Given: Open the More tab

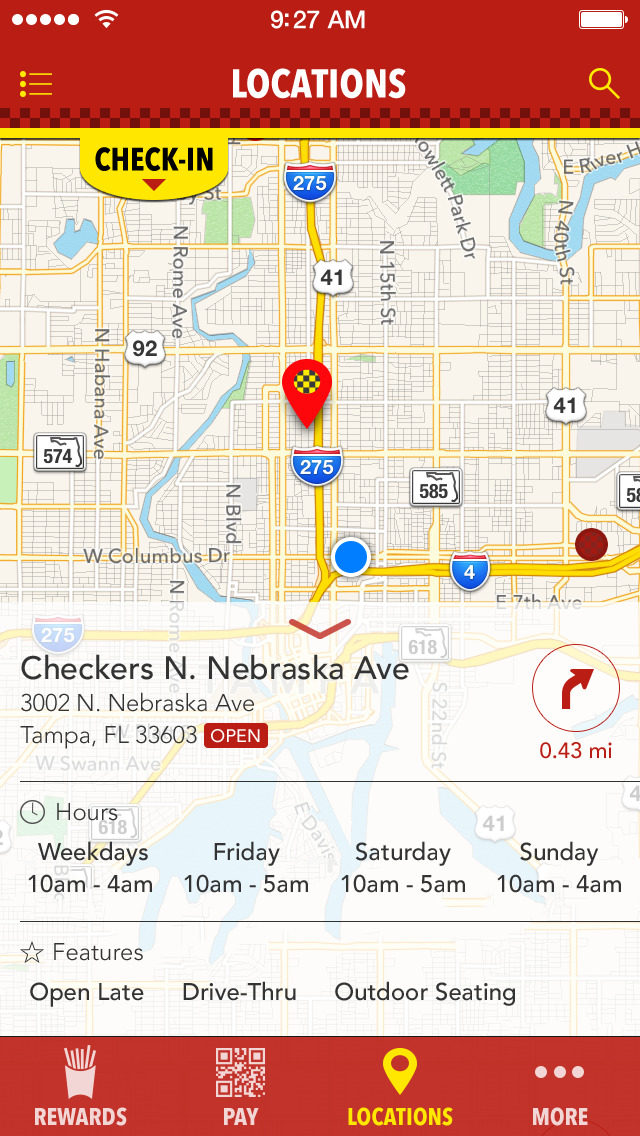Looking at the screenshot, I should pos(560,1086).
